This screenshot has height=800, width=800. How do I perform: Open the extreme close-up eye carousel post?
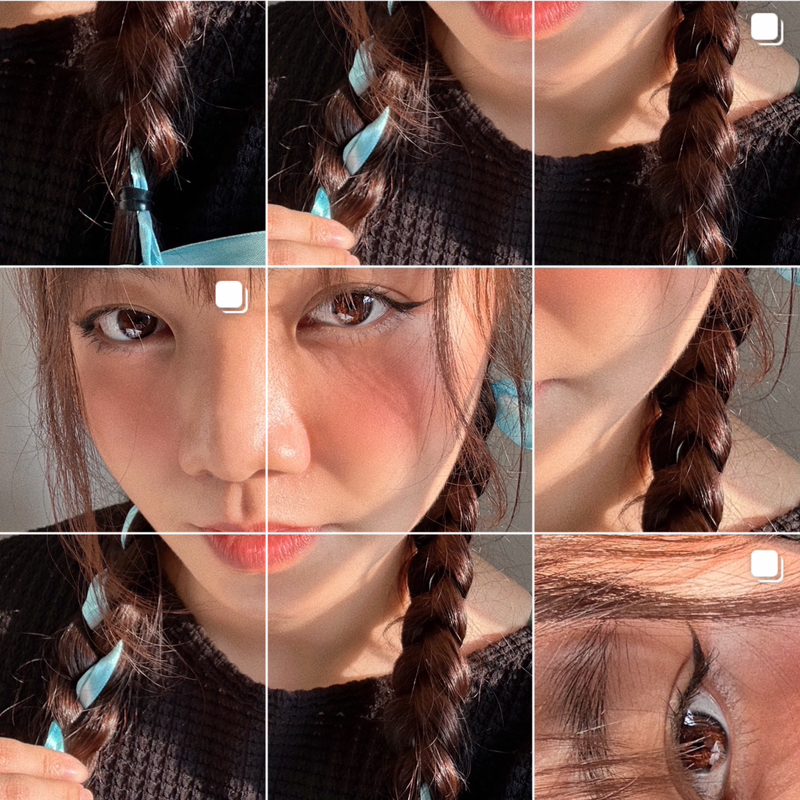pos(667,668)
